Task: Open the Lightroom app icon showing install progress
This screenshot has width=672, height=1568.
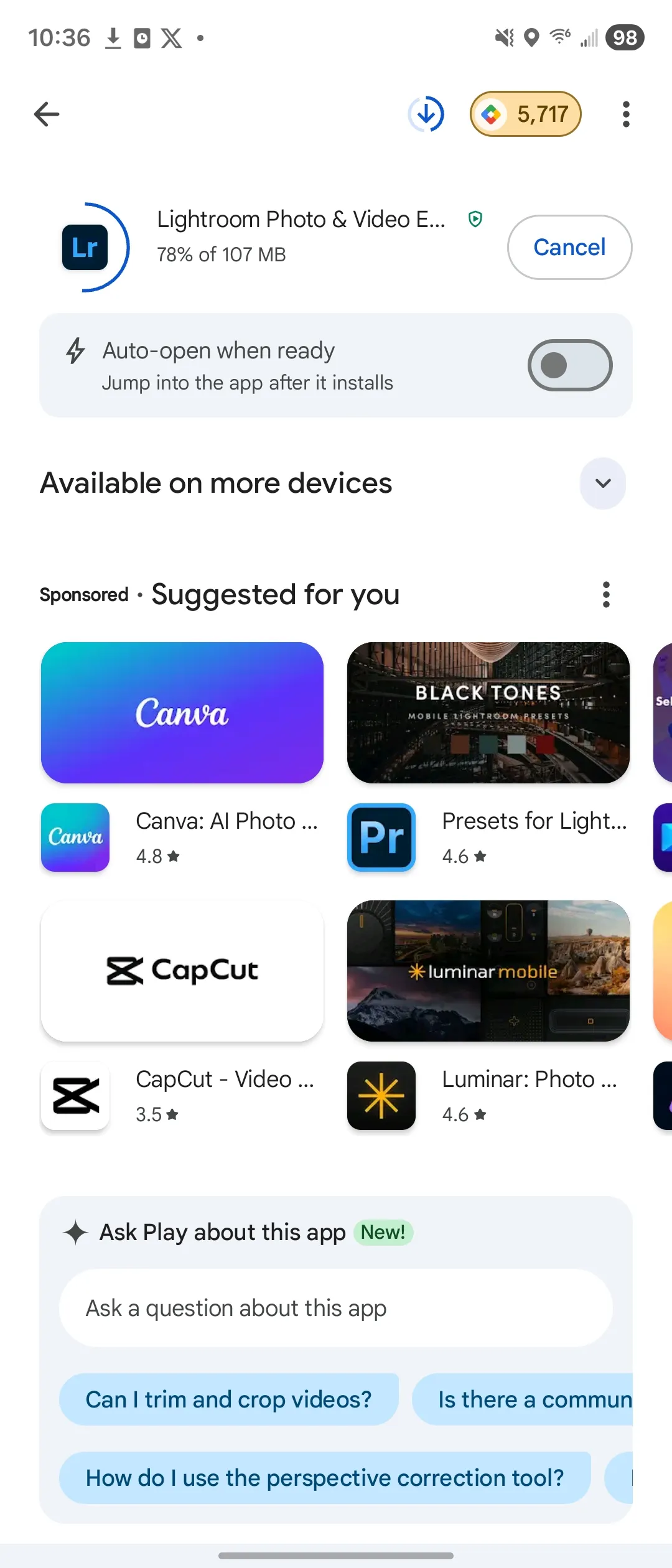Action: [85, 246]
